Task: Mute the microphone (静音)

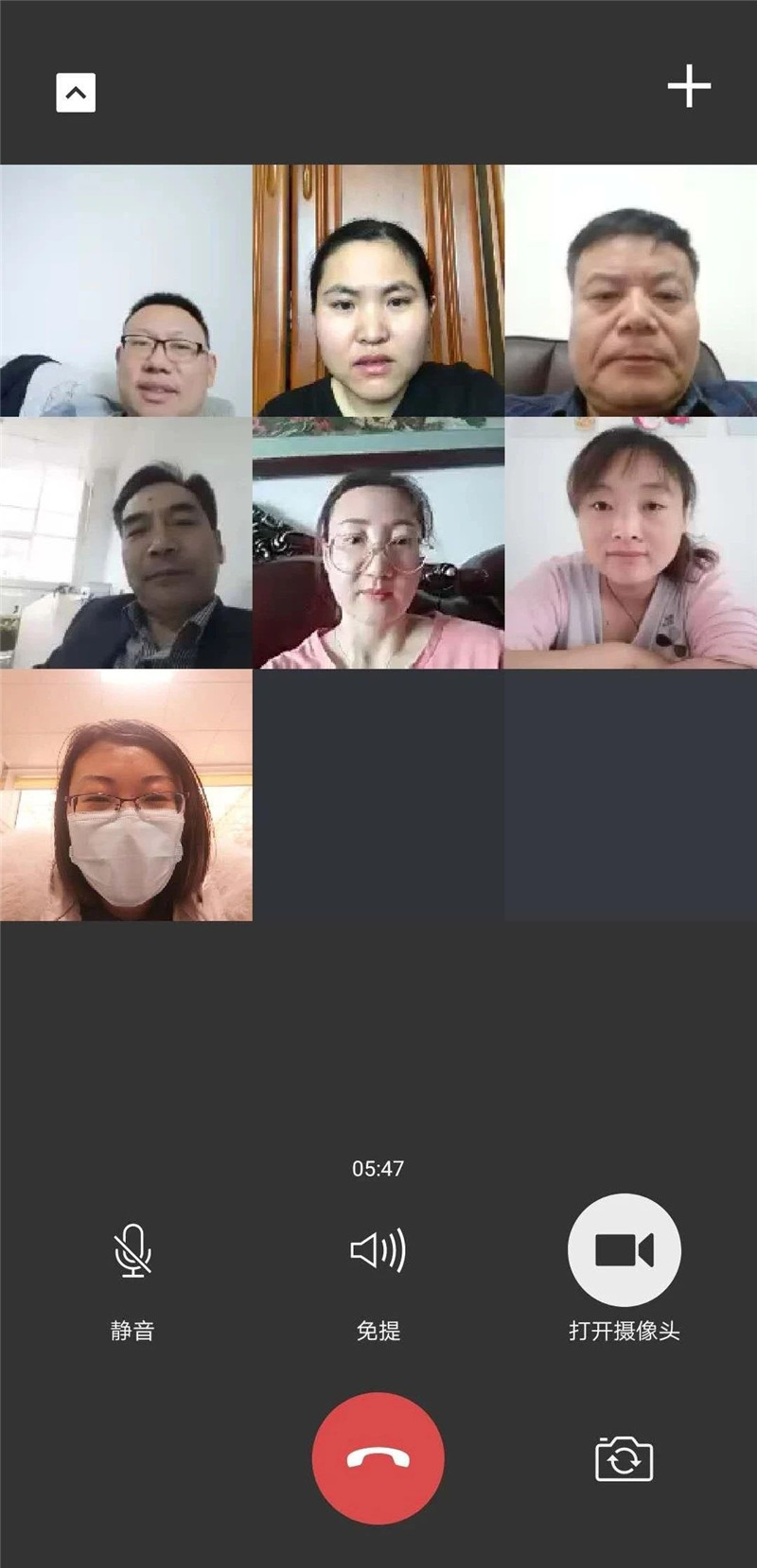Action: coord(132,1251)
